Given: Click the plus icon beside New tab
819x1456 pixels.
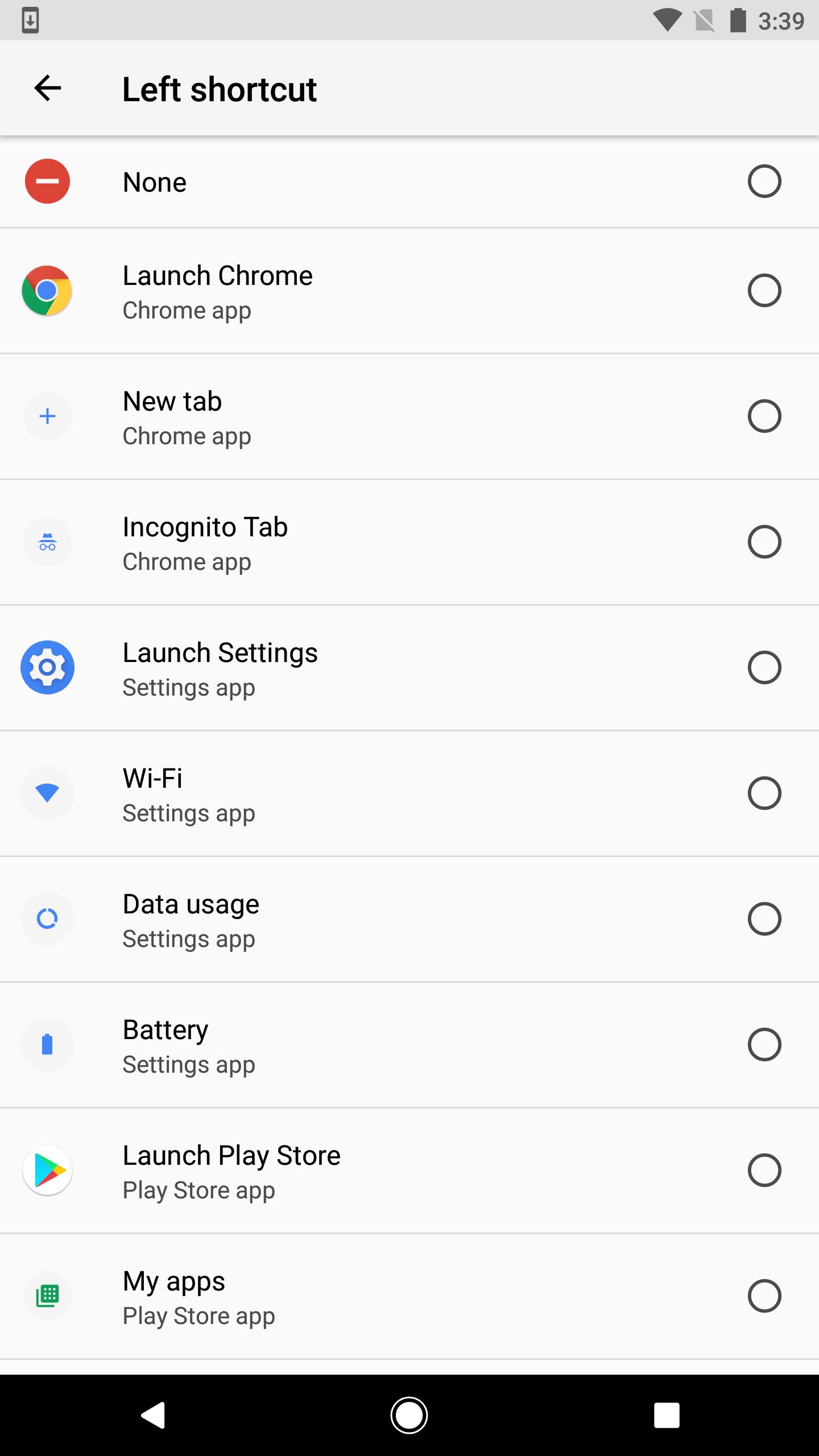Looking at the screenshot, I should click(x=47, y=416).
